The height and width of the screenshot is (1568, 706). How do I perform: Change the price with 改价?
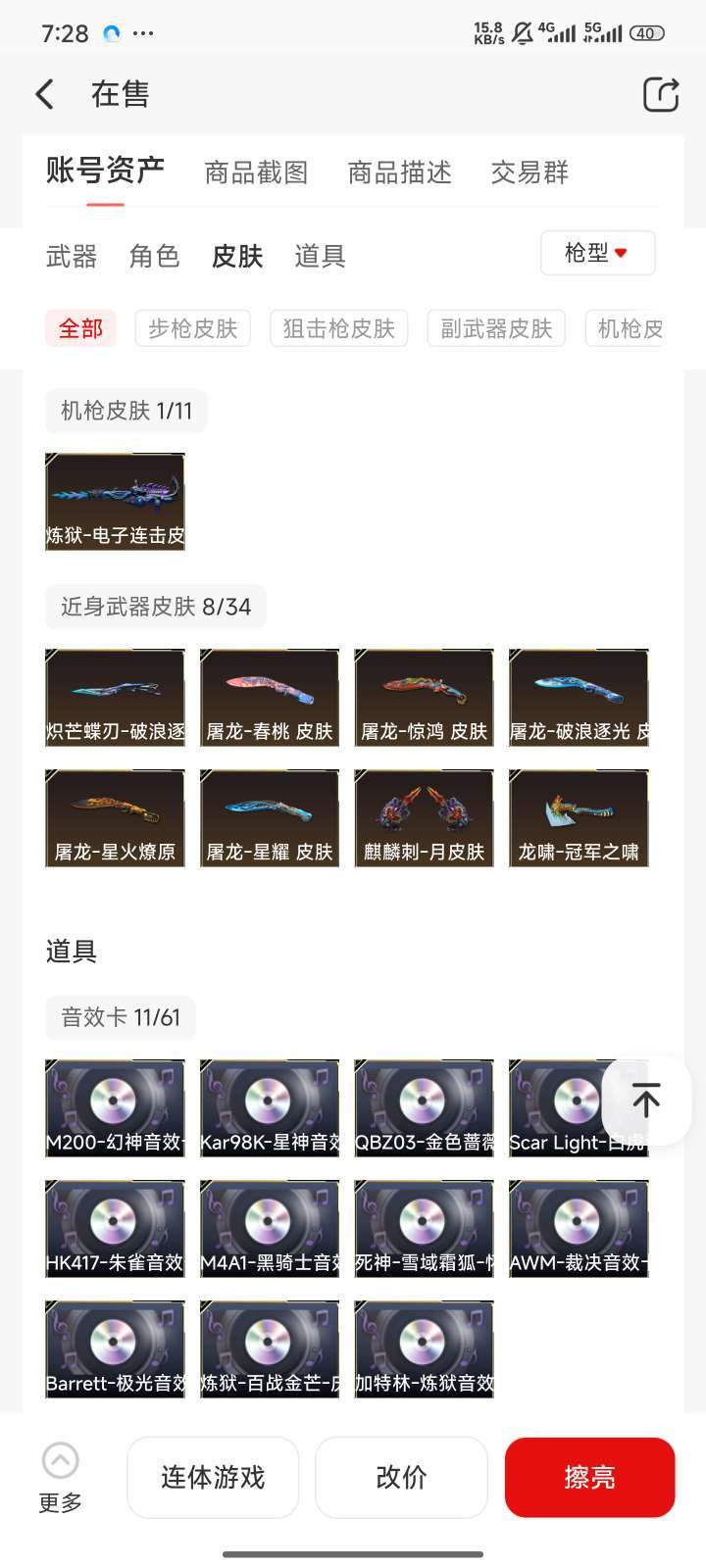click(401, 1477)
